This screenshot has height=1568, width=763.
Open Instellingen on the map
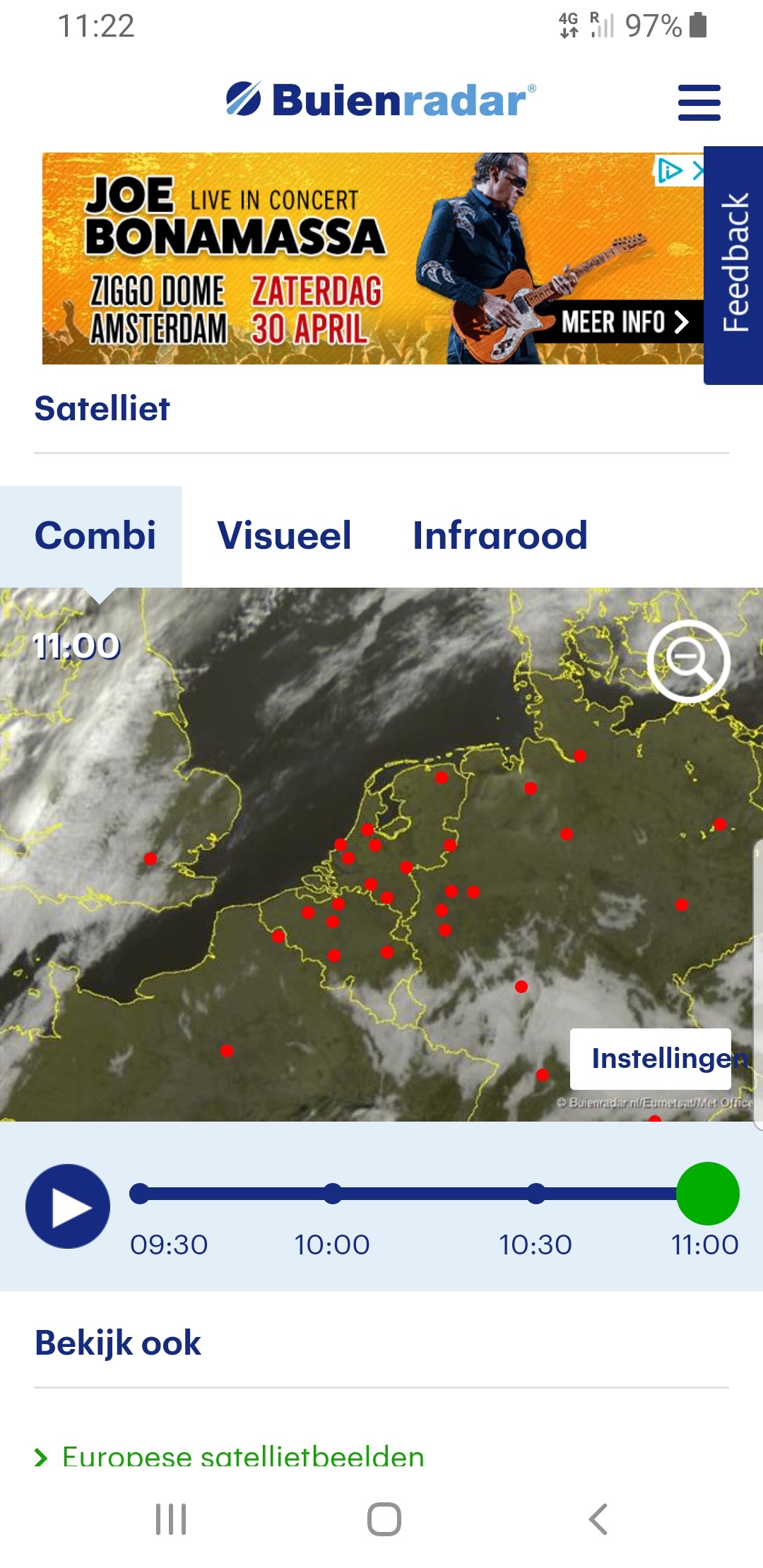(651, 1059)
